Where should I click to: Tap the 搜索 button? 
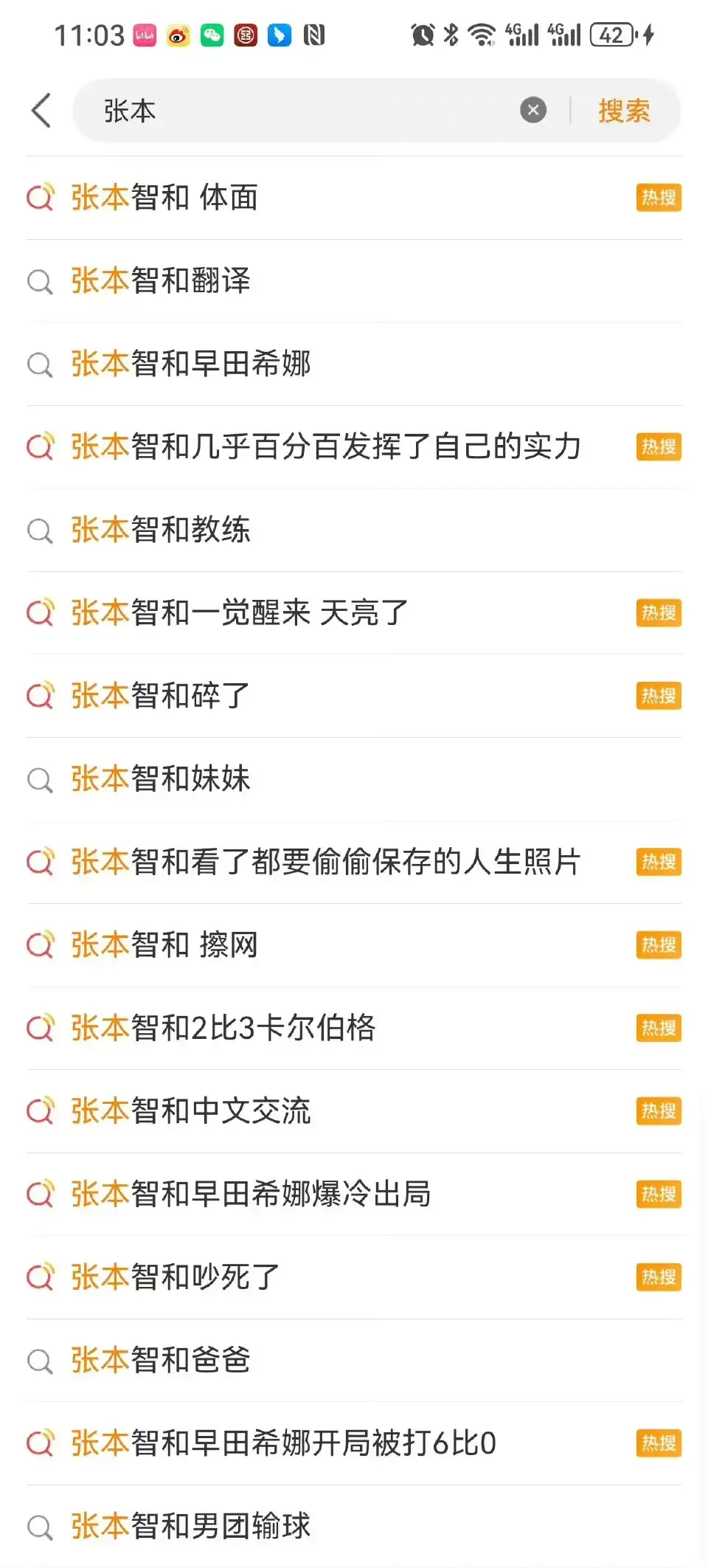click(624, 111)
